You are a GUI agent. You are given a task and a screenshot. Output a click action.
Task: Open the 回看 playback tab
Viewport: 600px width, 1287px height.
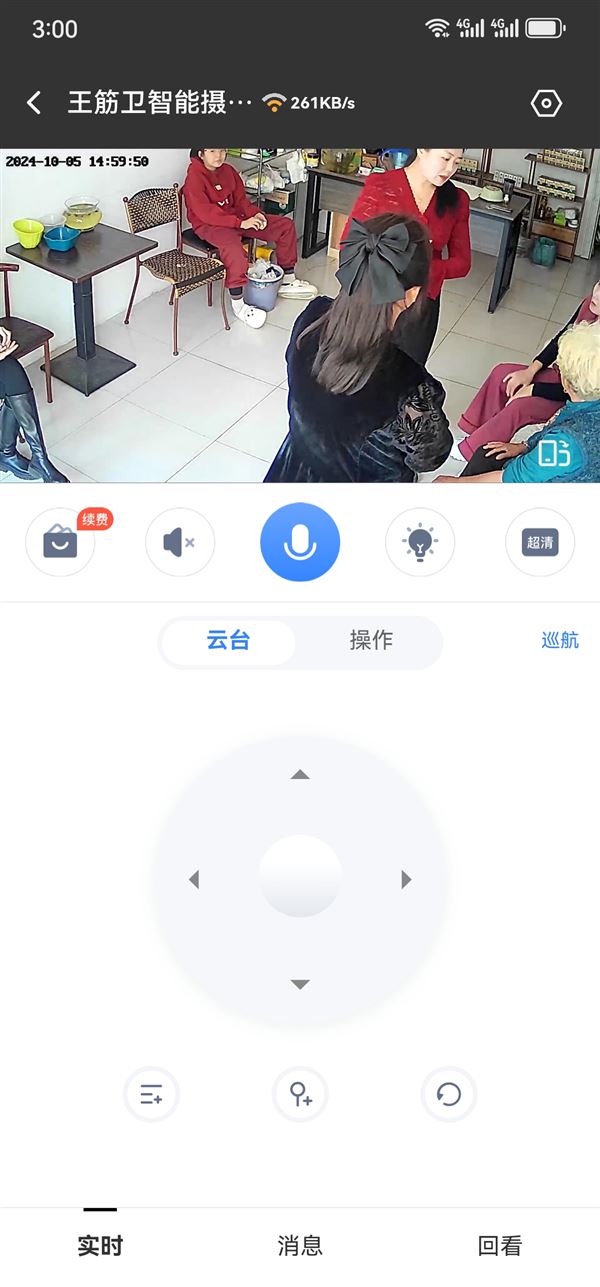[x=500, y=1246]
